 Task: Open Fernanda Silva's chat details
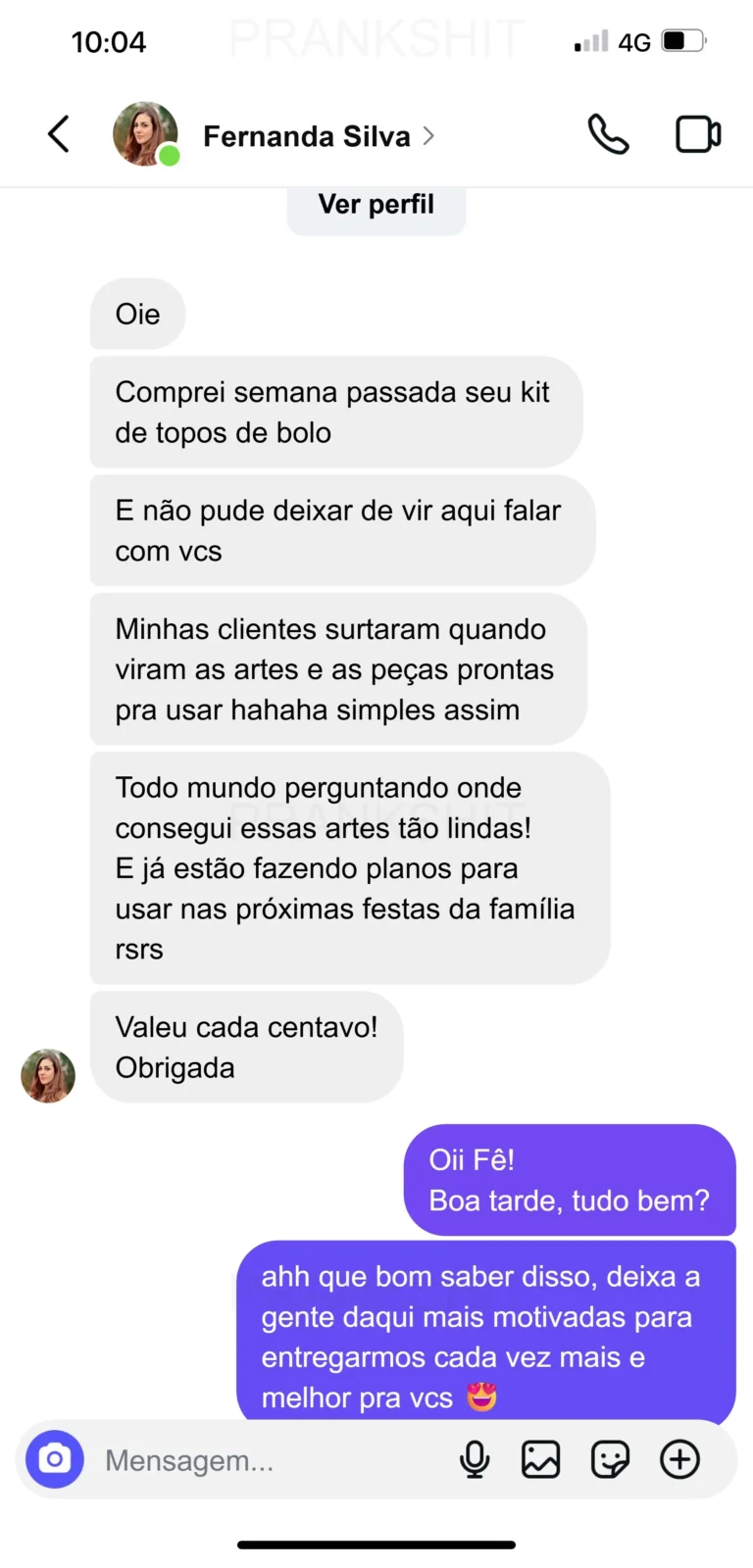(307, 136)
